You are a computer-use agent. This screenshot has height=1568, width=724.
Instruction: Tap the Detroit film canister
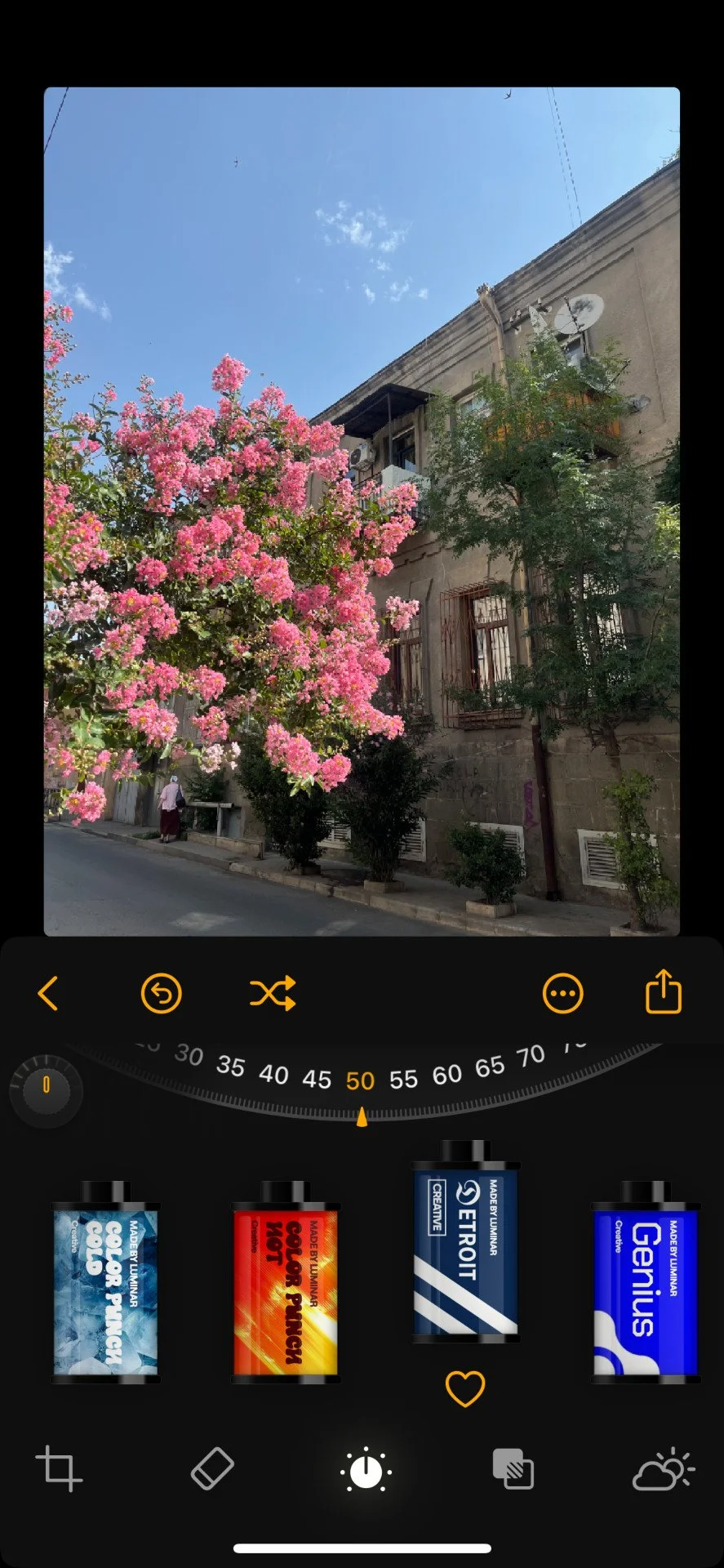(465, 1241)
